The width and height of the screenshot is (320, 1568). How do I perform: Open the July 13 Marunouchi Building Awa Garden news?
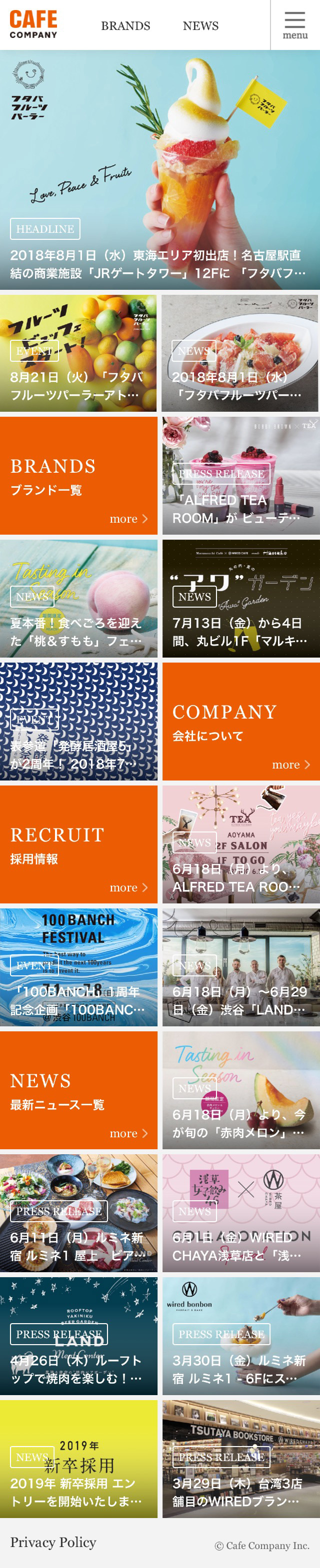point(241,598)
